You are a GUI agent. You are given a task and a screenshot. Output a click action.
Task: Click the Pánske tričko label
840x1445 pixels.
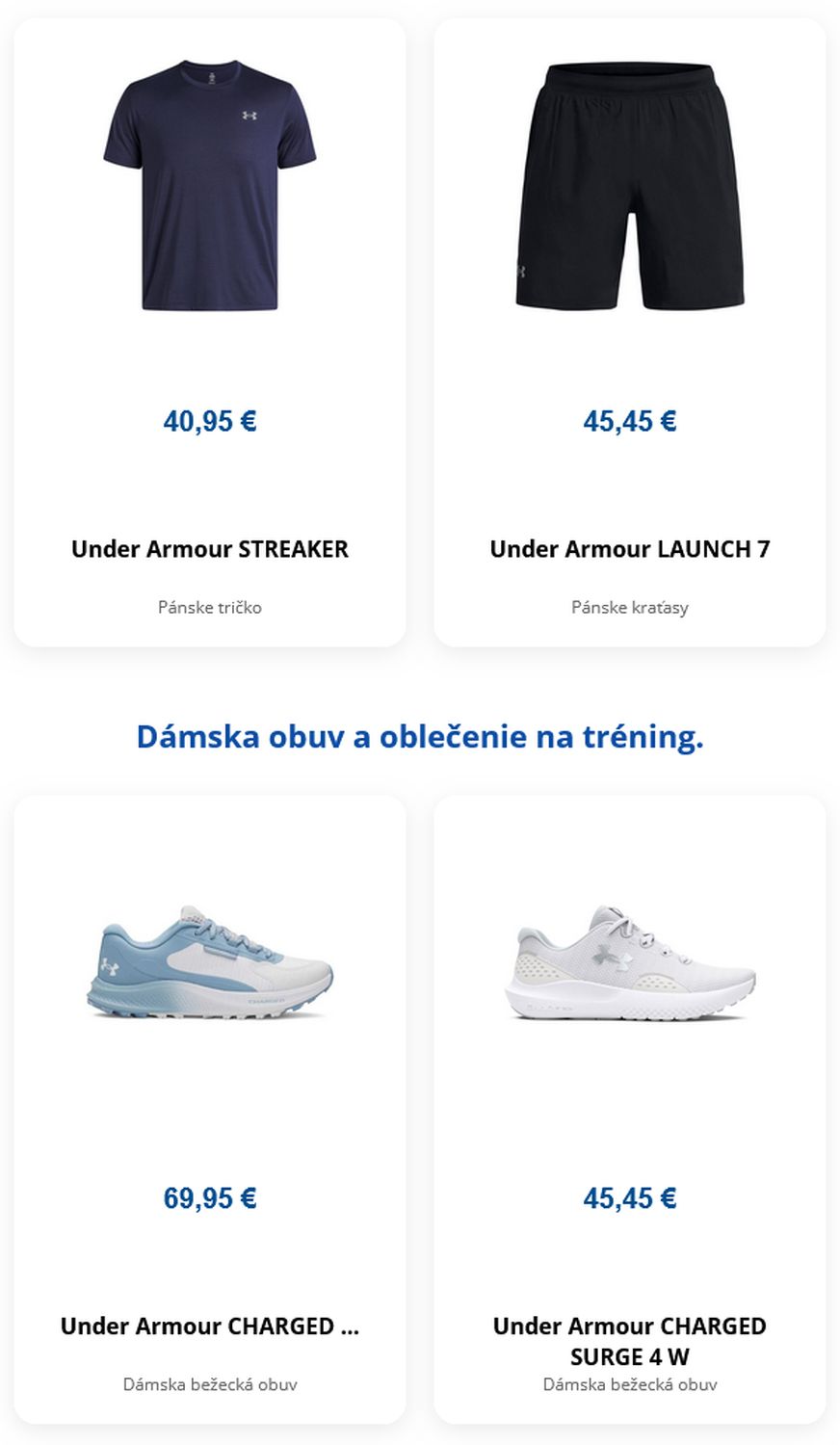click(210, 608)
